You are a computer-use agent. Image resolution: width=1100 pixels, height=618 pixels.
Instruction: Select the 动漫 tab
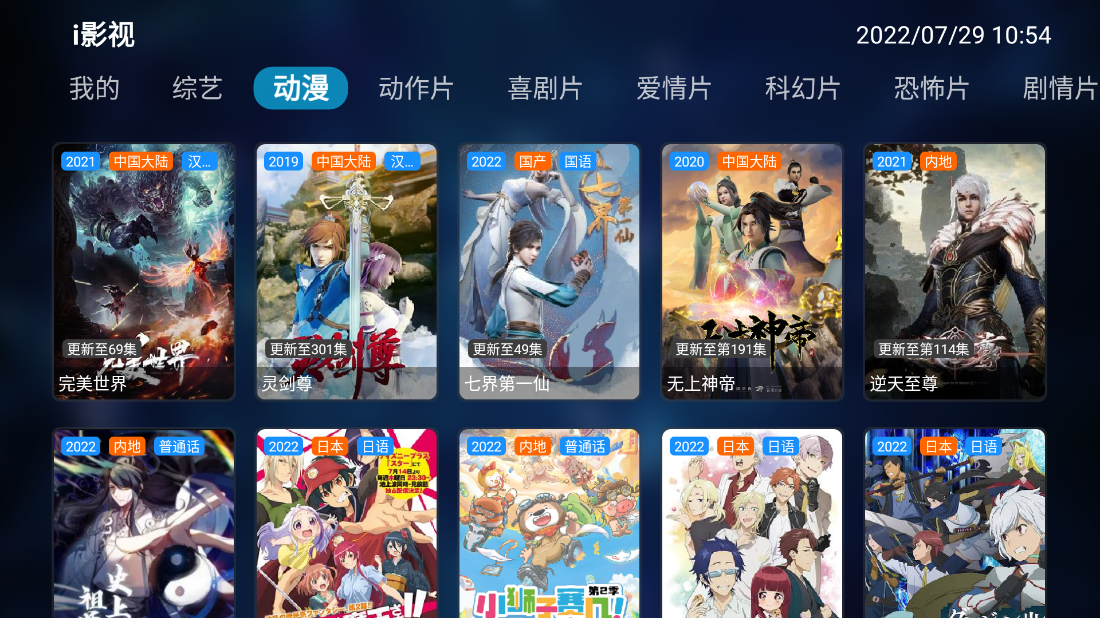tap(301, 88)
